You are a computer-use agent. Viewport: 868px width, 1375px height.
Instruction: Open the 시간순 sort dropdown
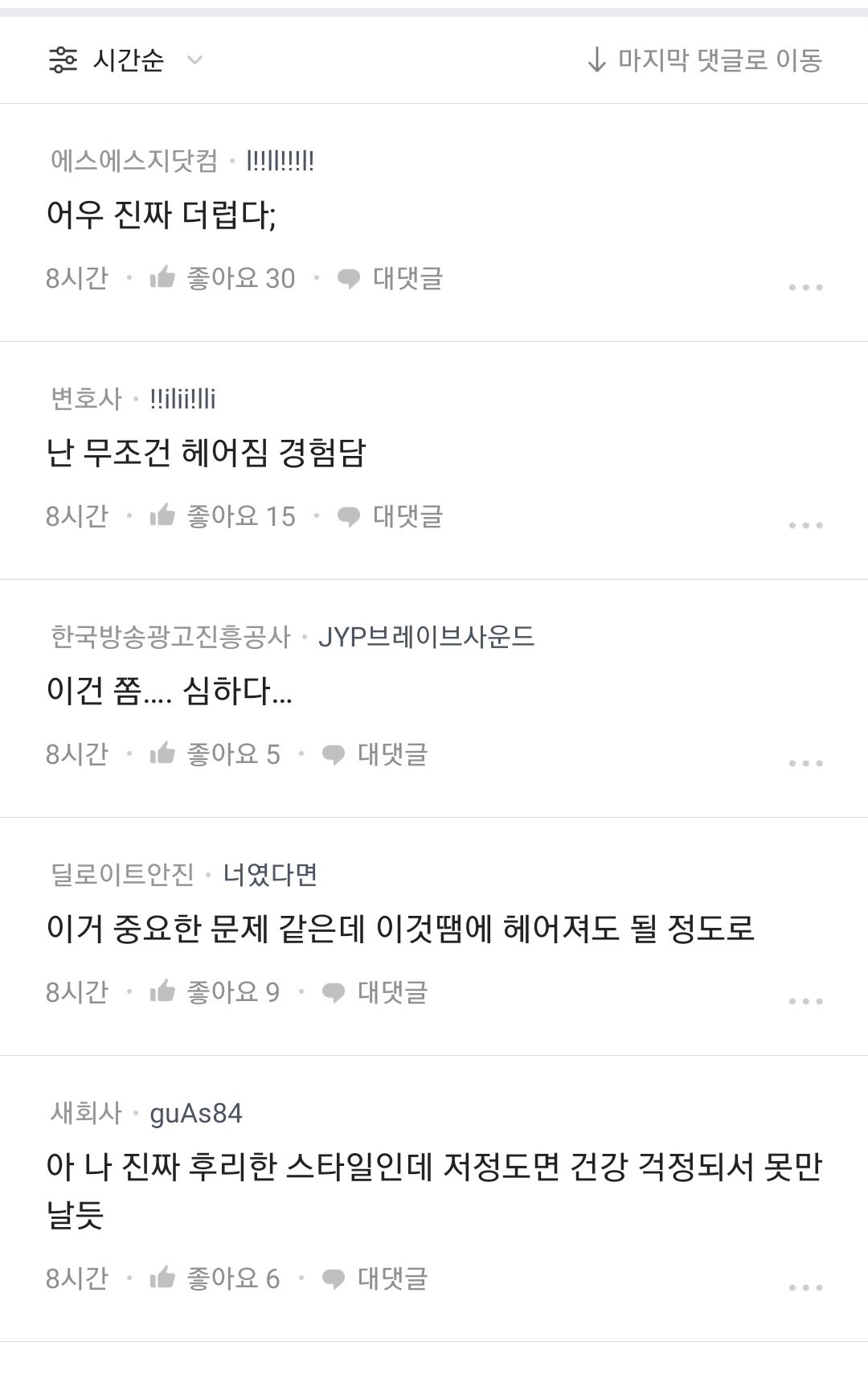tap(126, 60)
